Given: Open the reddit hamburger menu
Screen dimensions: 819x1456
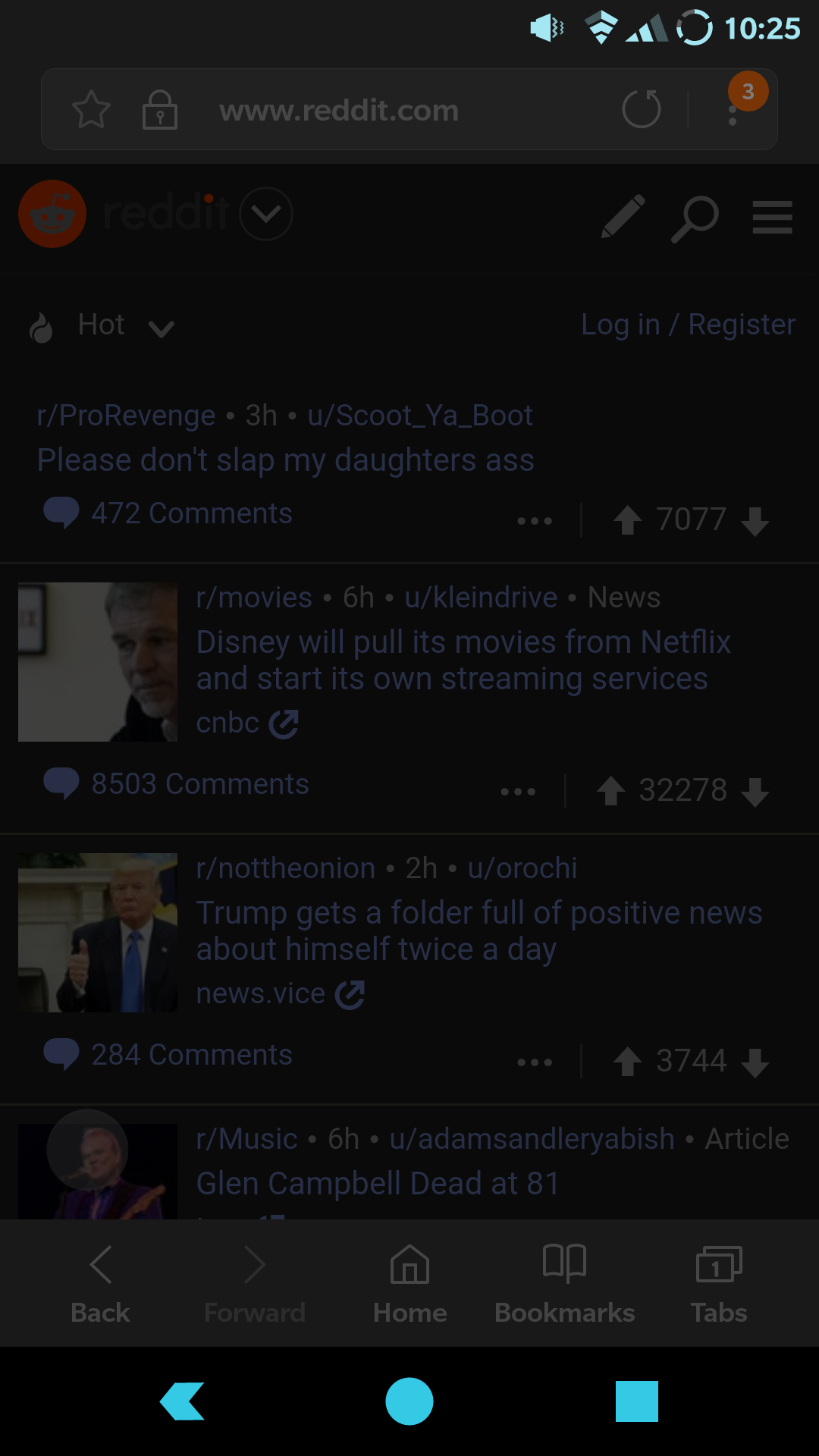Looking at the screenshot, I should pos(772,217).
